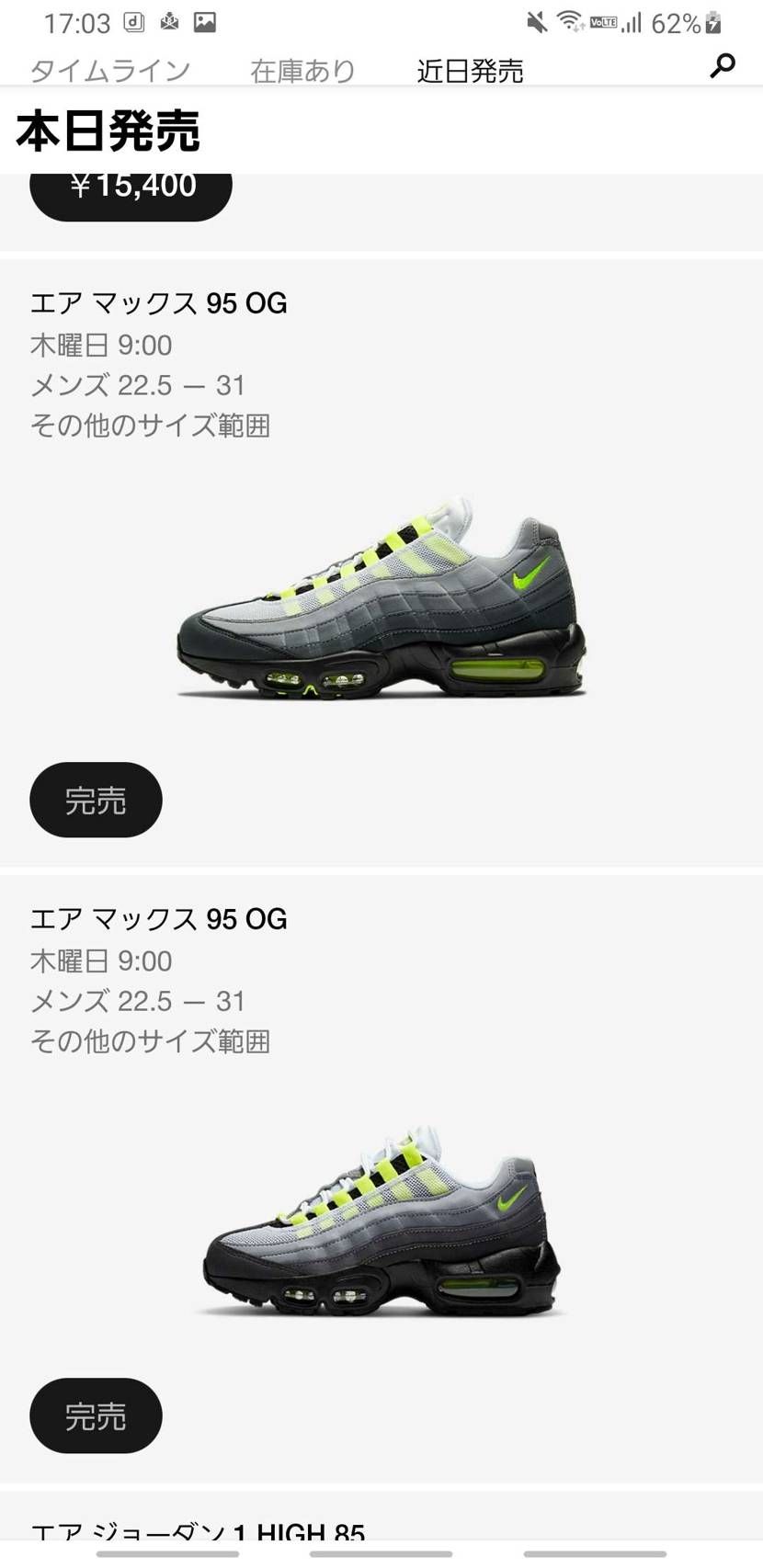Switch to the タイムライン tab
This screenshot has width=763, height=1568.
(x=108, y=69)
